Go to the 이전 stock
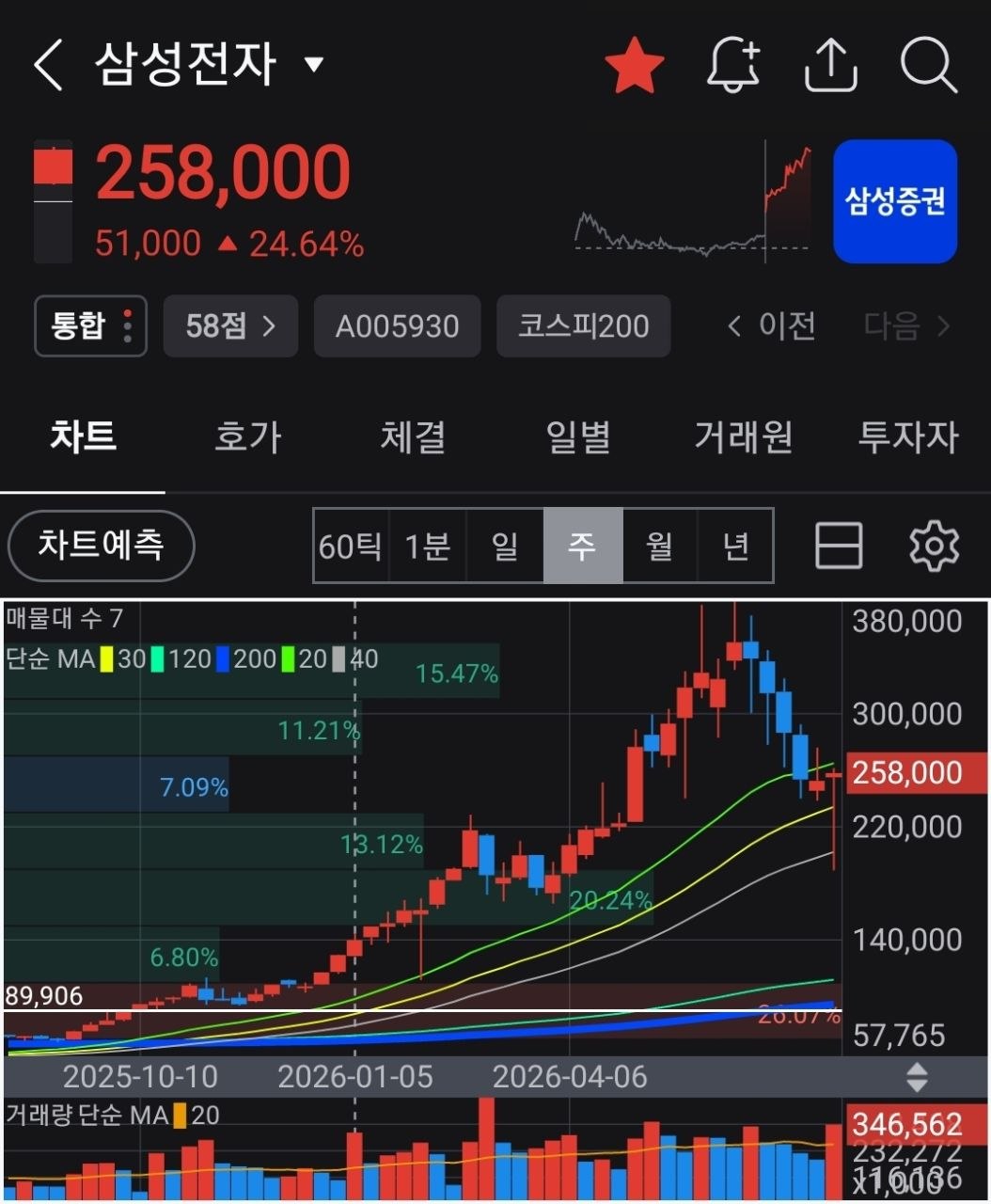 [x=772, y=326]
